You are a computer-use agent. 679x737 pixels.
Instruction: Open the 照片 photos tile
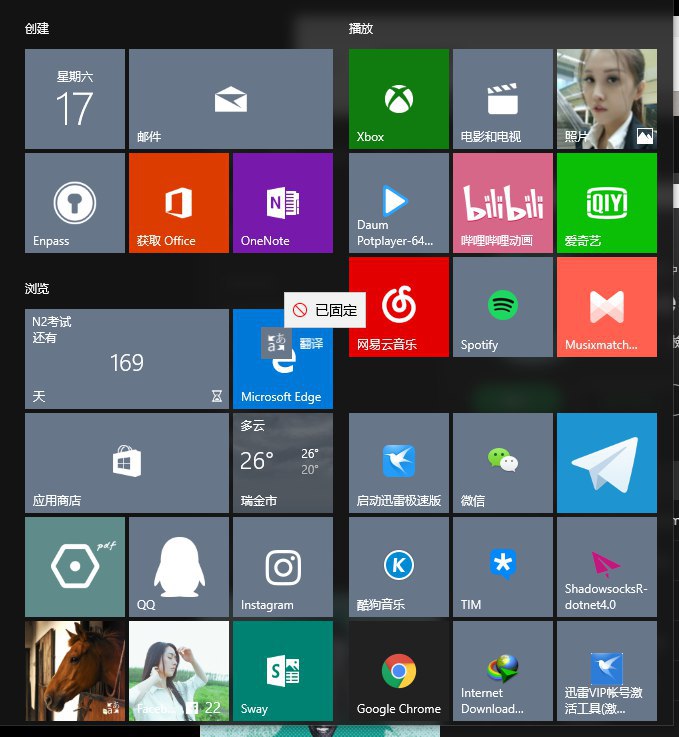[x=607, y=99]
